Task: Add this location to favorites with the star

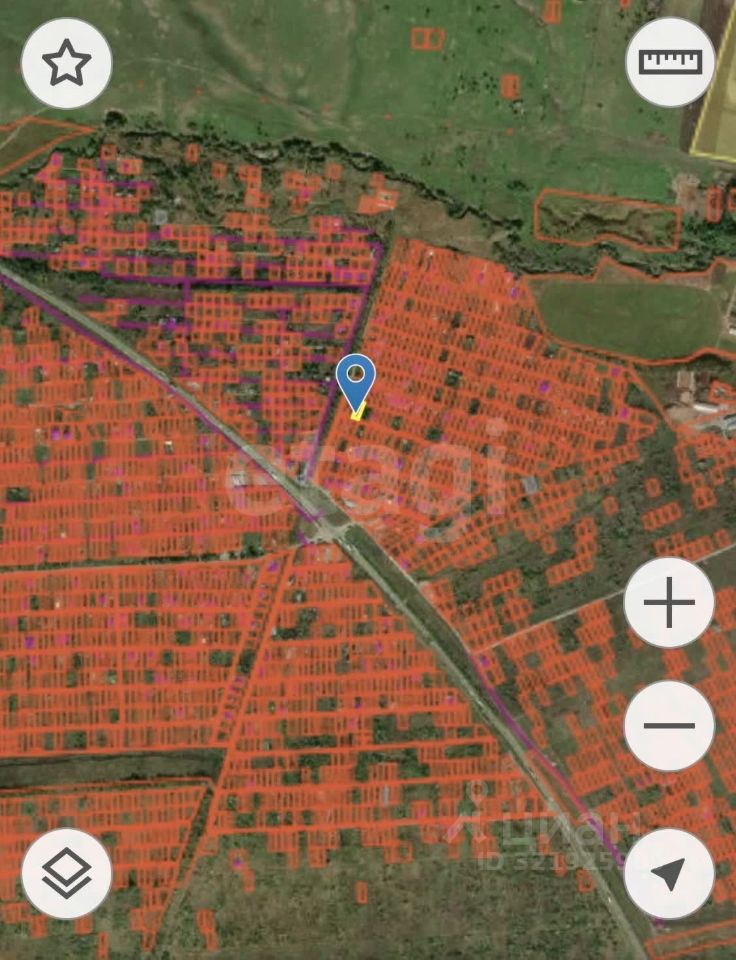Action: (66, 63)
